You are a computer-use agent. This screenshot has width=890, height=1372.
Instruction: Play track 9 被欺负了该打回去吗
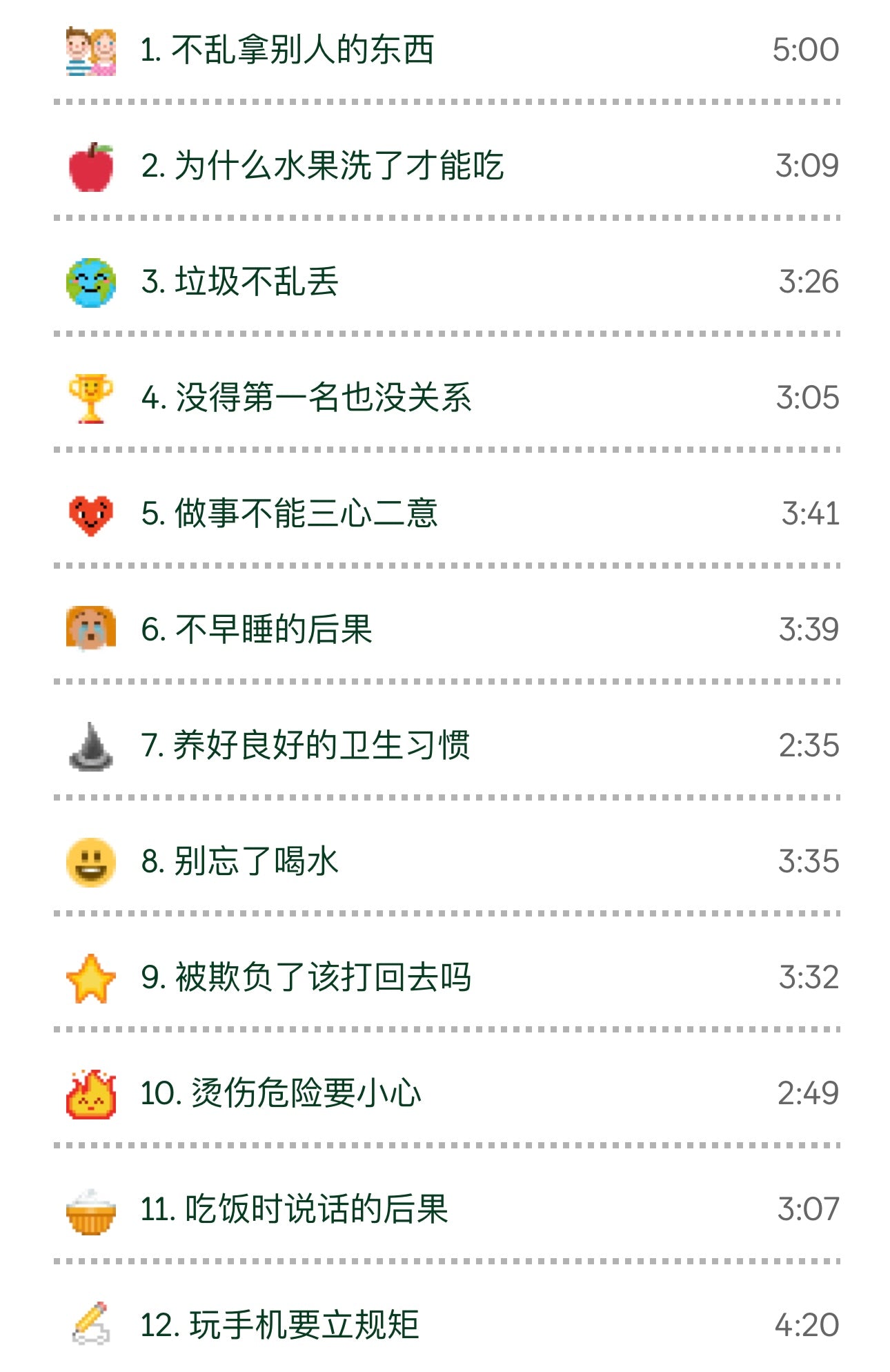[306, 978]
